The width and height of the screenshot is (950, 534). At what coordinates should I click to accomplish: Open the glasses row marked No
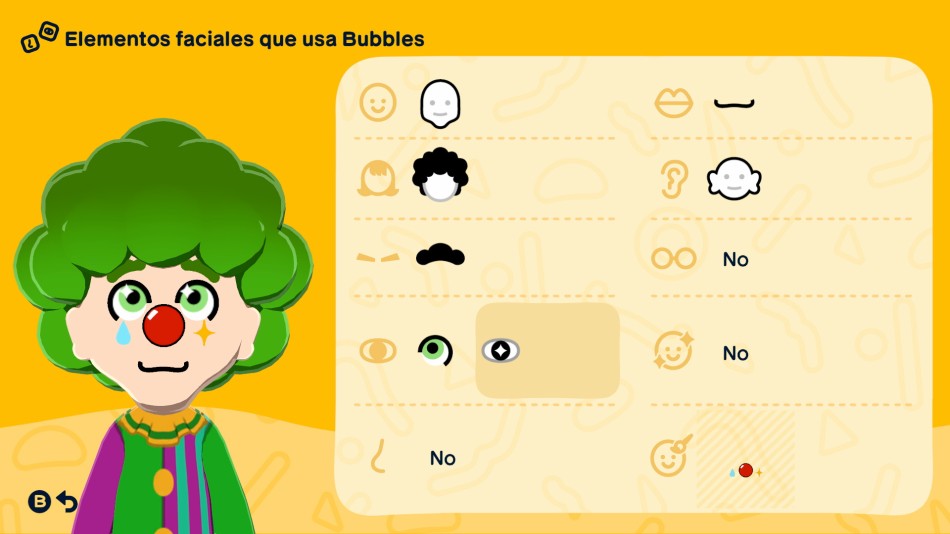click(735, 259)
